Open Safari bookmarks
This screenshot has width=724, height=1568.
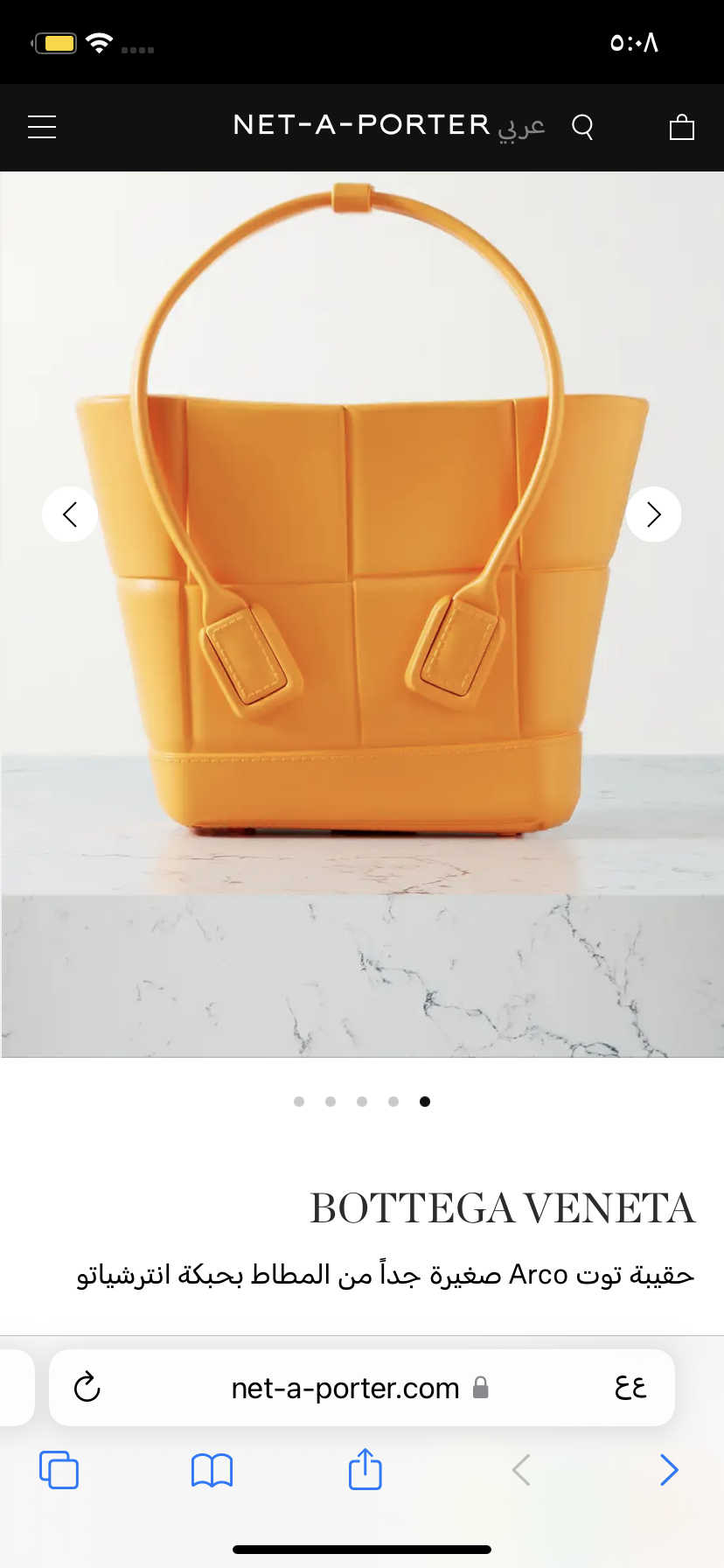212,1470
